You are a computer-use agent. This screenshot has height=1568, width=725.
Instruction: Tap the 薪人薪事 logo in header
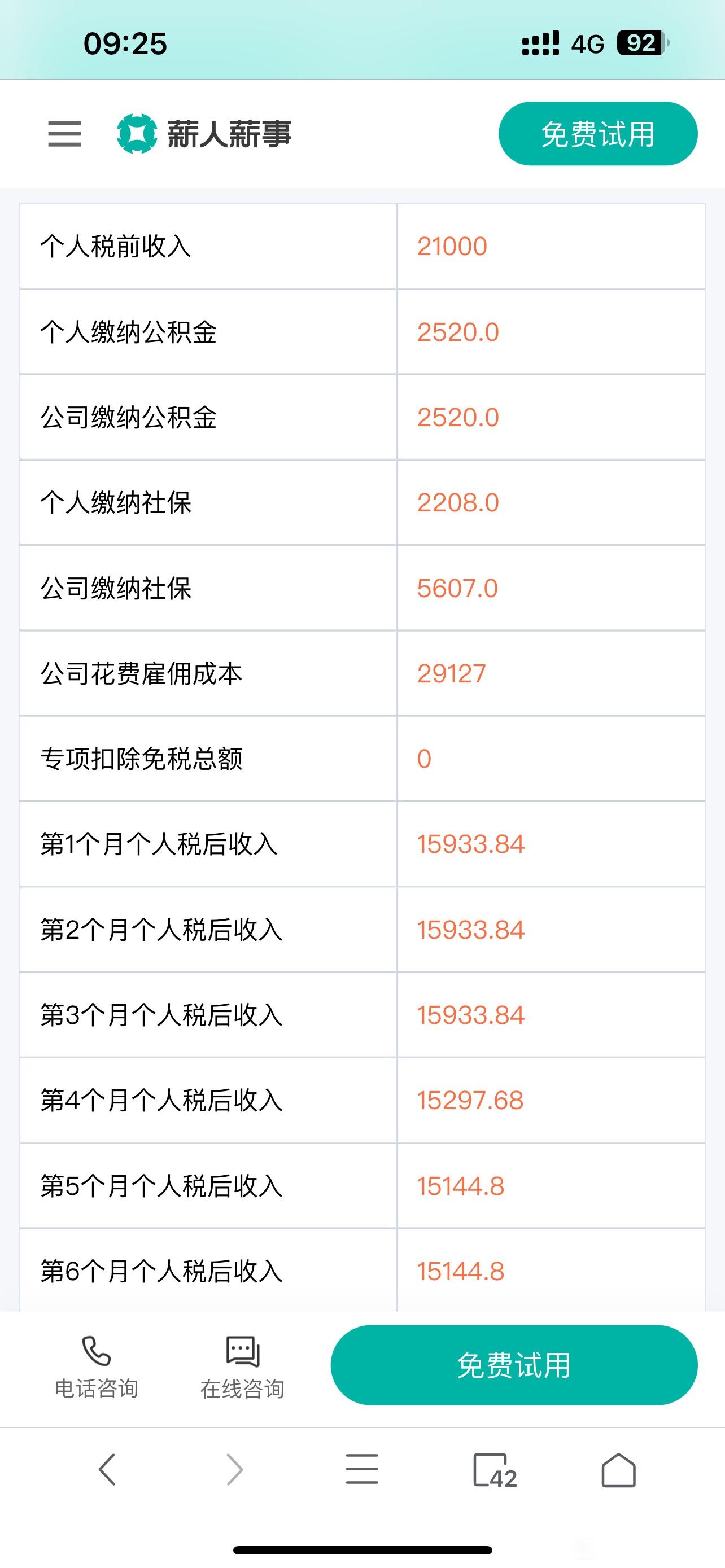pyautogui.click(x=204, y=134)
